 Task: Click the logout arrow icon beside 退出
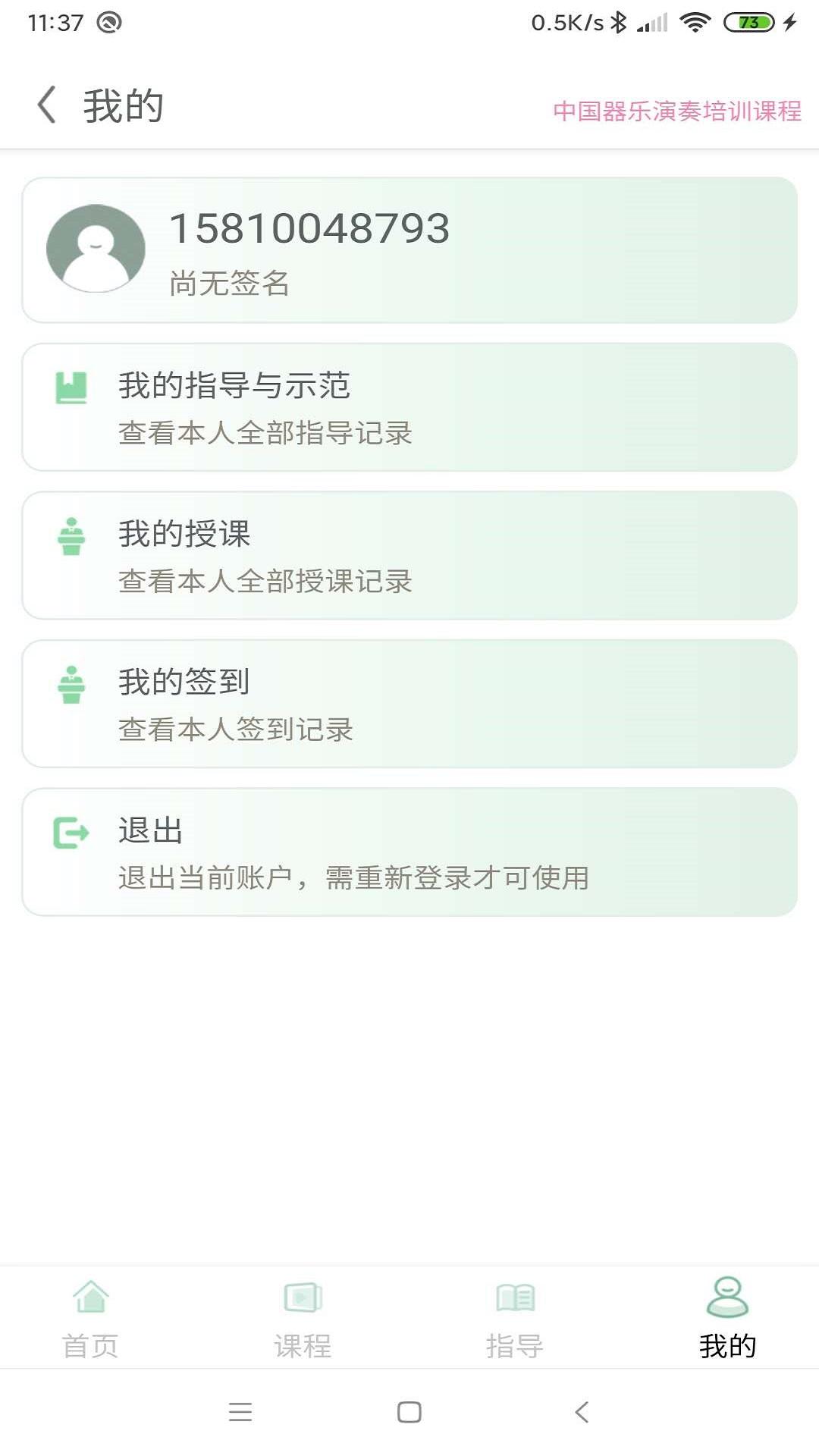(x=74, y=832)
